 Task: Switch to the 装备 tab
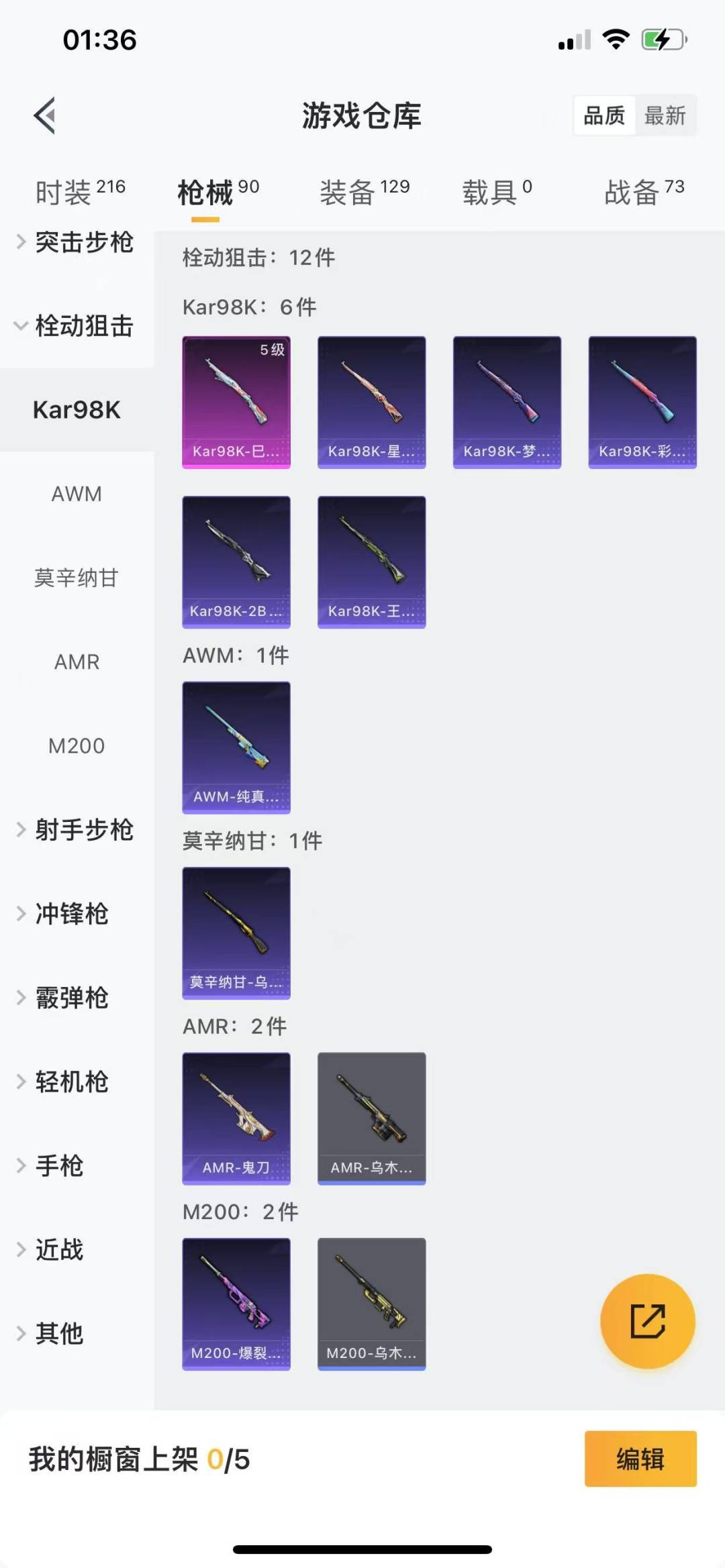[364, 193]
